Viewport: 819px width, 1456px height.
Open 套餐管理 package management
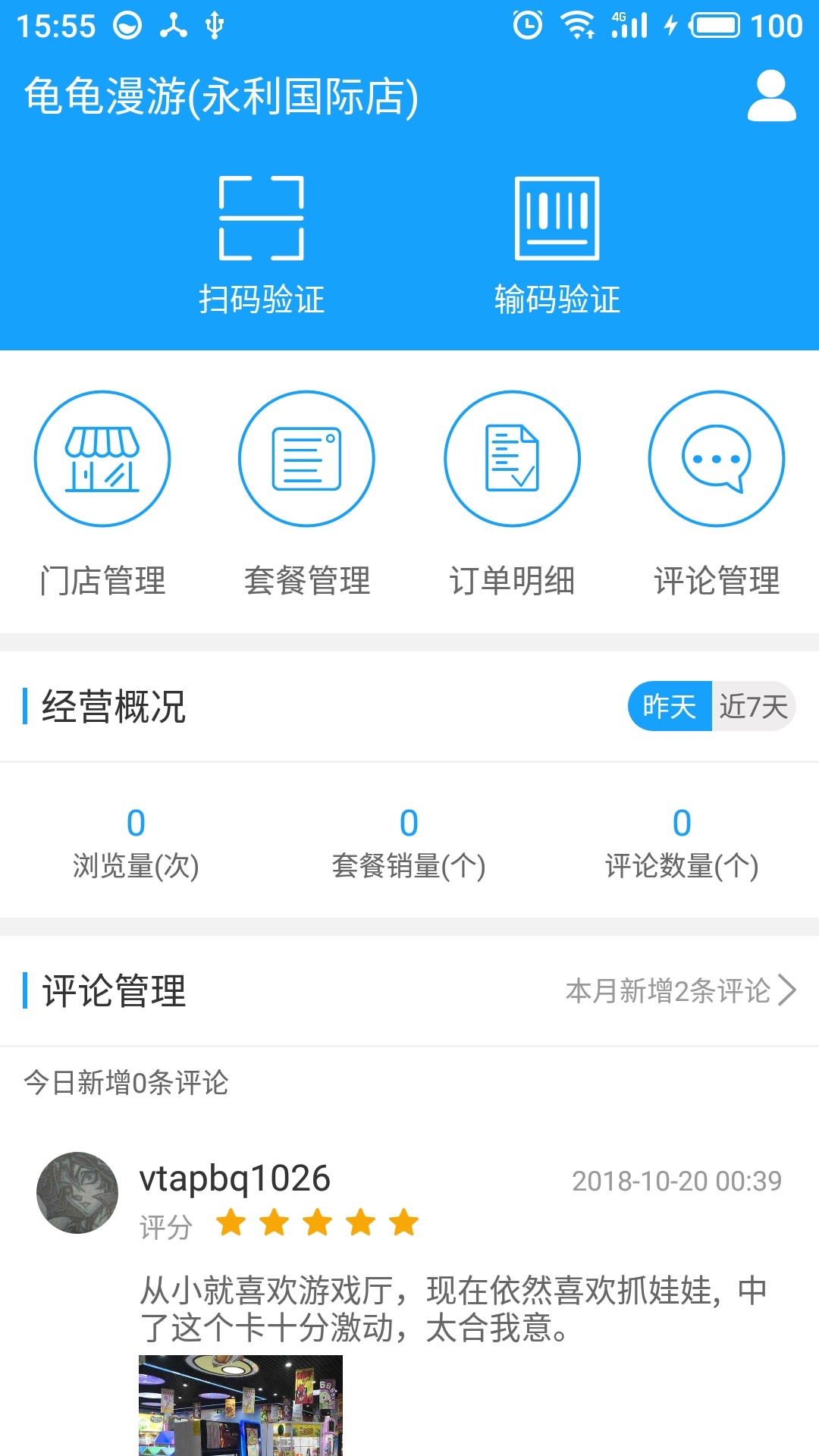coord(307,494)
